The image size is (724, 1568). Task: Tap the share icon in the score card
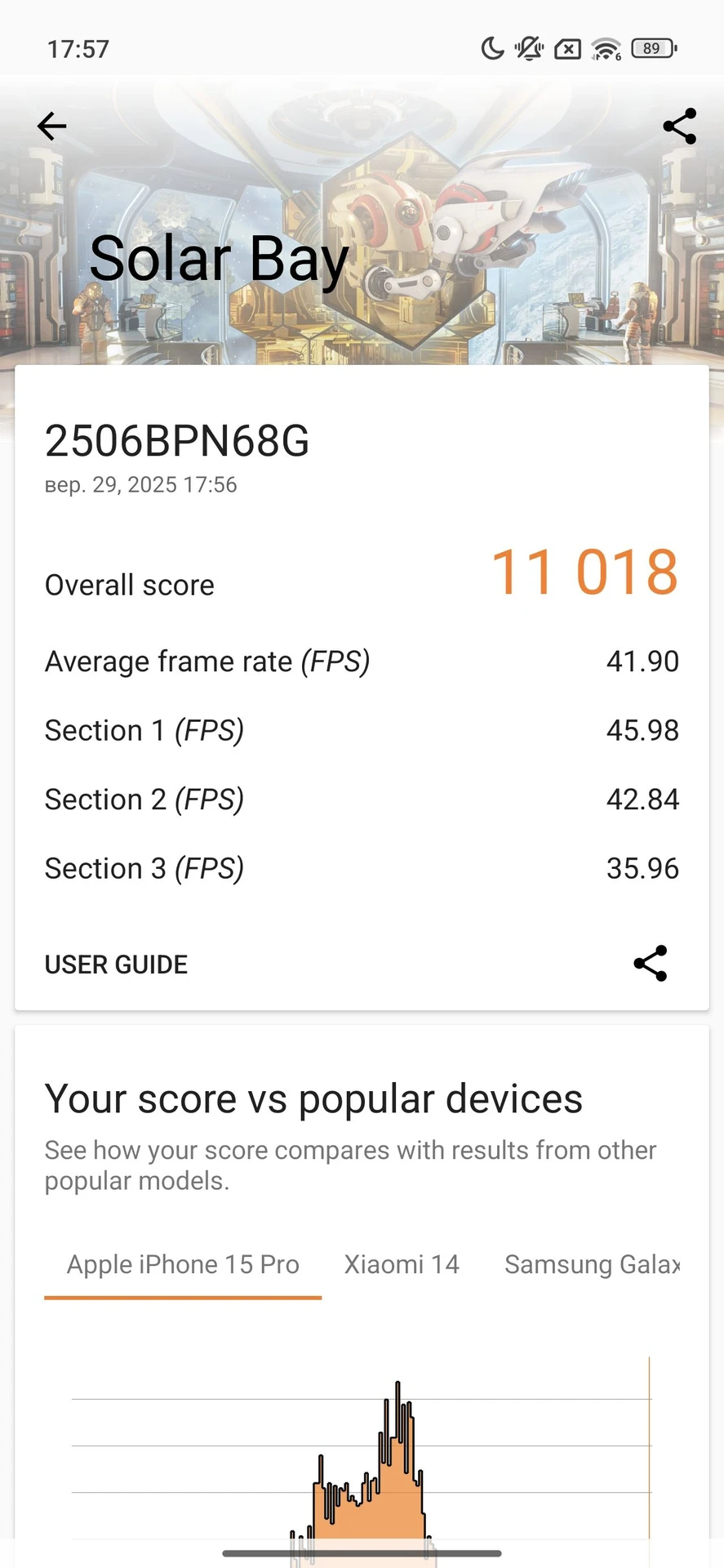tap(651, 964)
